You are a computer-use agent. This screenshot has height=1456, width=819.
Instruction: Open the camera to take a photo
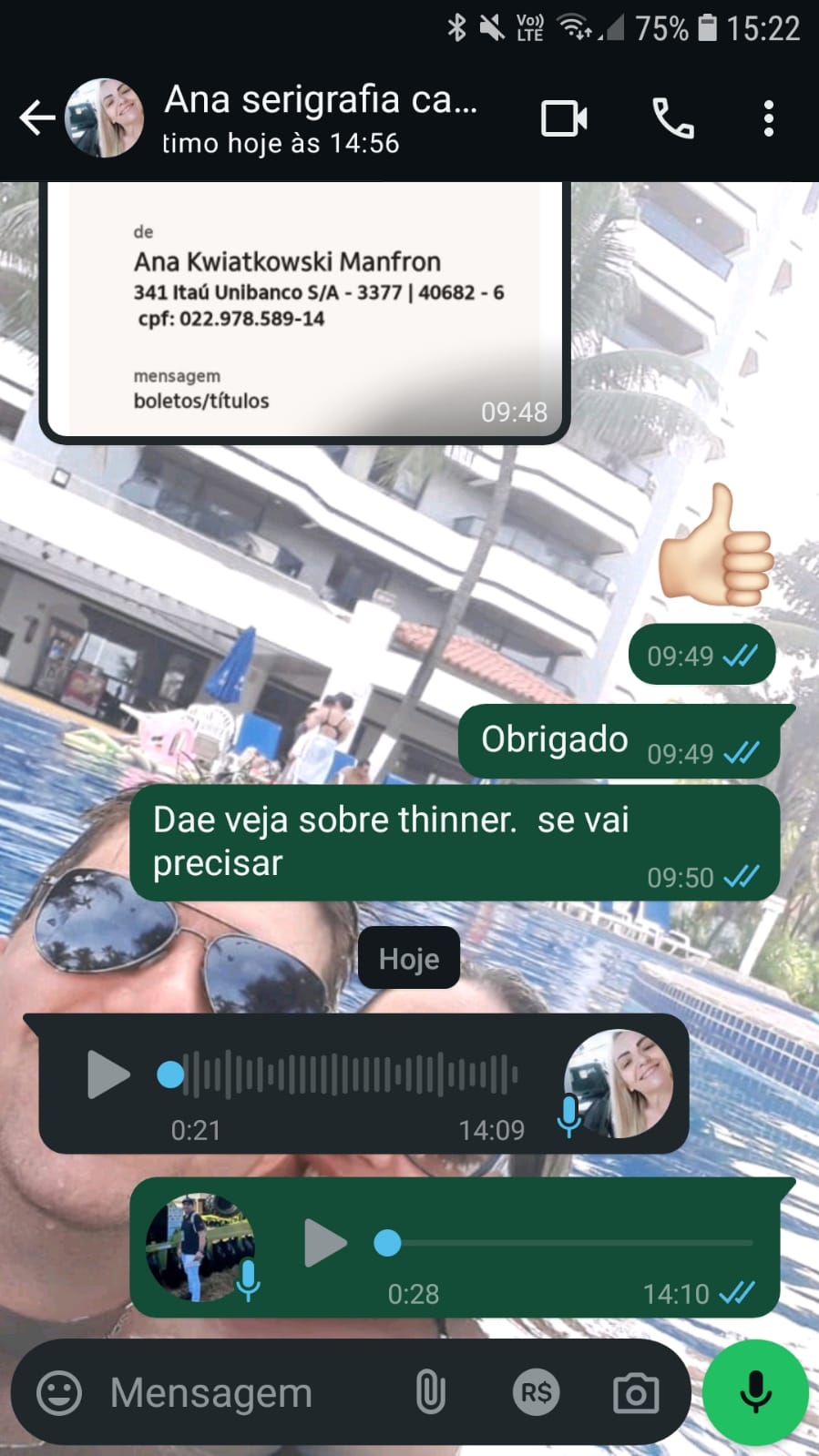pos(636,1393)
